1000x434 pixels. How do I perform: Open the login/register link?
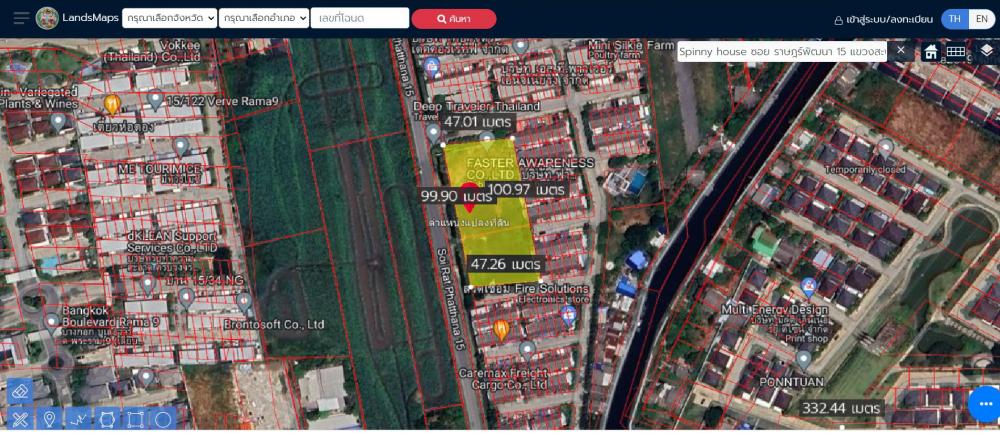tap(883, 19)
